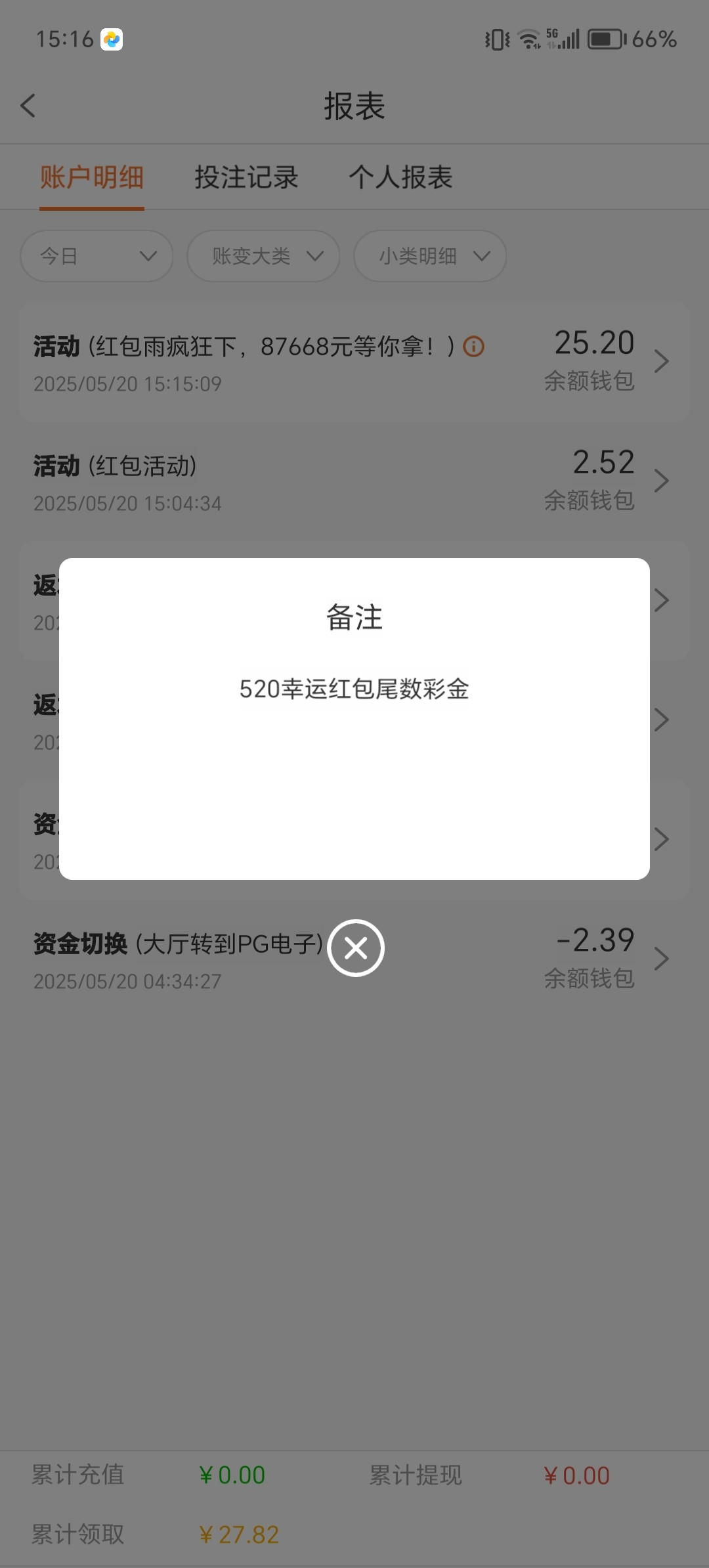Viewport: 709px width, 1568px height.
Task: Open the 红包雨疯狂下 activity record of 25.20
Action: [354, 362]
